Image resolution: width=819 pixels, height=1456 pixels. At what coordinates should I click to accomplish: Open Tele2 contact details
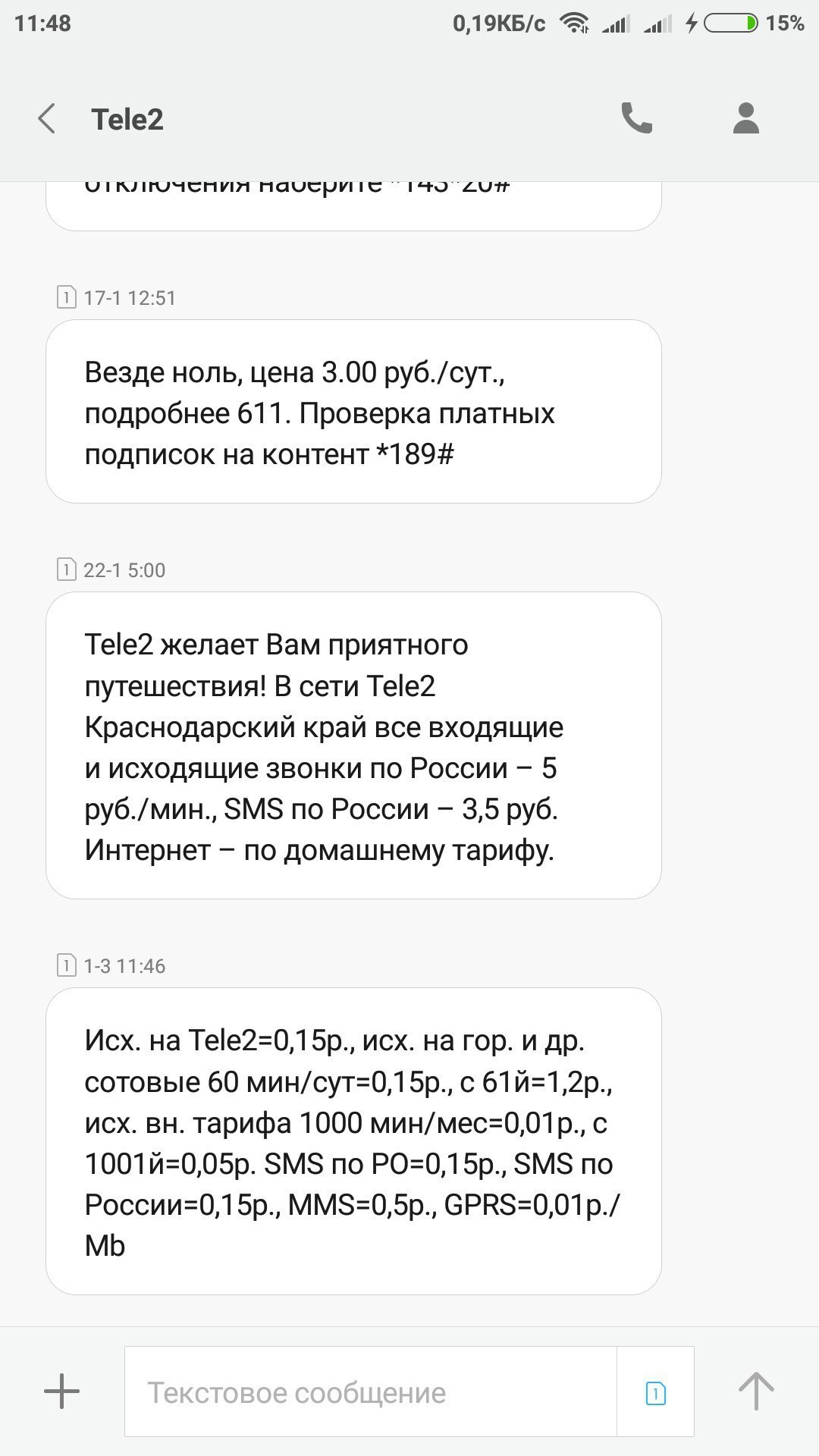pos(745,119)
